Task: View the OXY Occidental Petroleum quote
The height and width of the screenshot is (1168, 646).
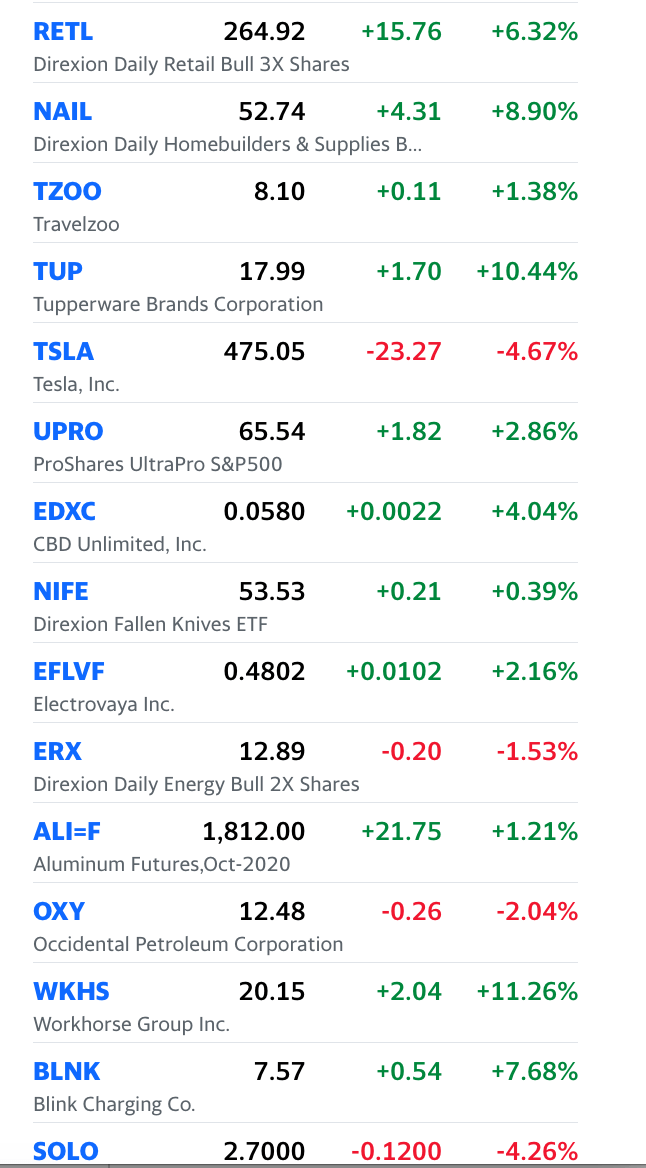Action: [x=59, y=912]
